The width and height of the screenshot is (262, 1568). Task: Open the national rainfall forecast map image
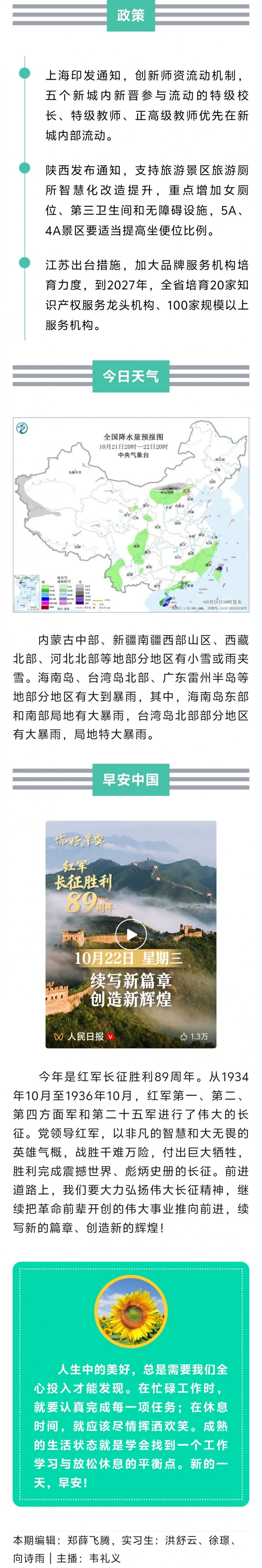point(131,514)
